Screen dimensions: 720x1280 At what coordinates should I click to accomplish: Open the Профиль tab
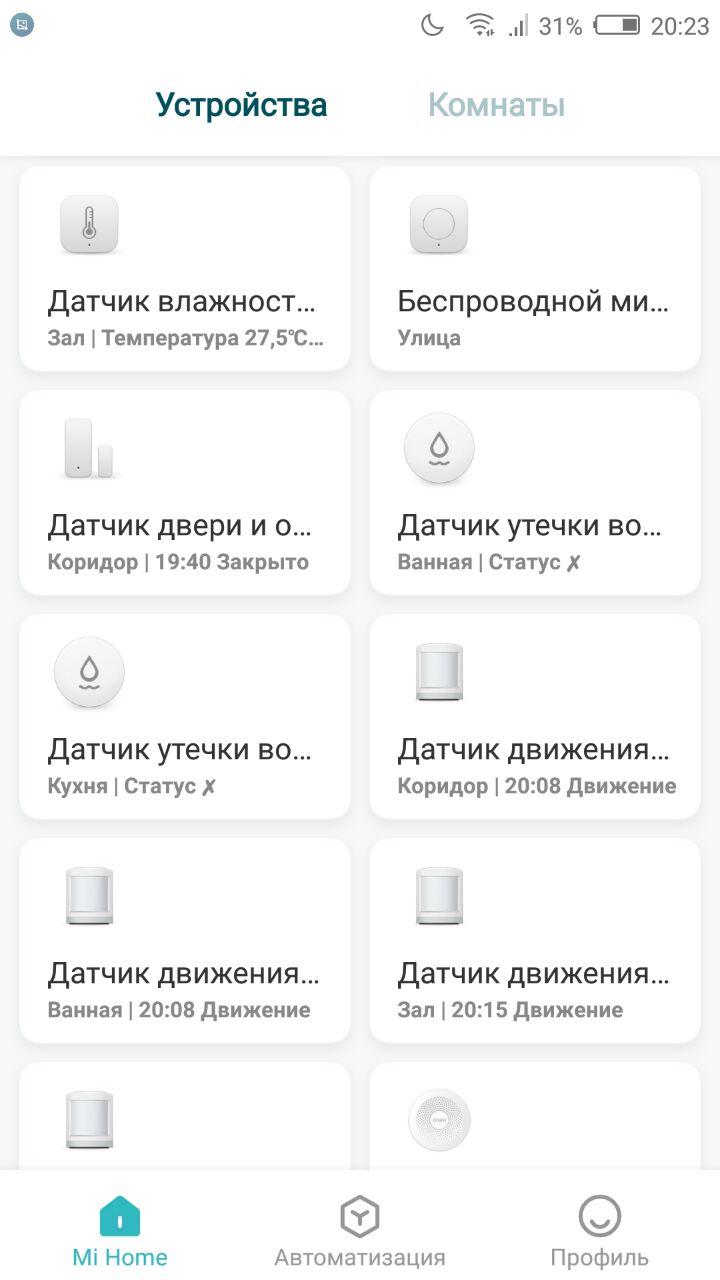point(600,1232)
